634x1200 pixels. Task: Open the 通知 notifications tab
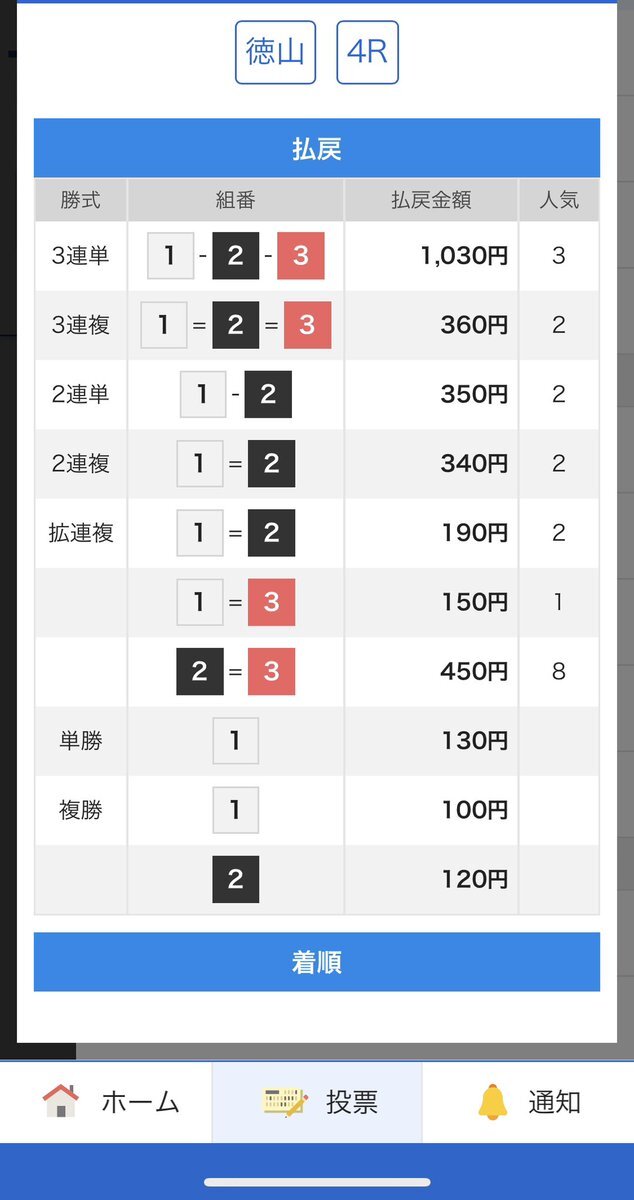(x=527, y=1102)
